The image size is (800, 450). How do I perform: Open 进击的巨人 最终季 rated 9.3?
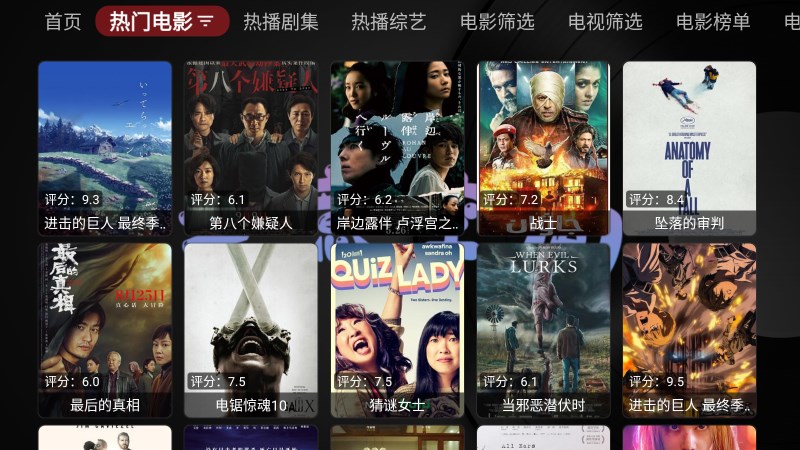(x=105, y=148)
